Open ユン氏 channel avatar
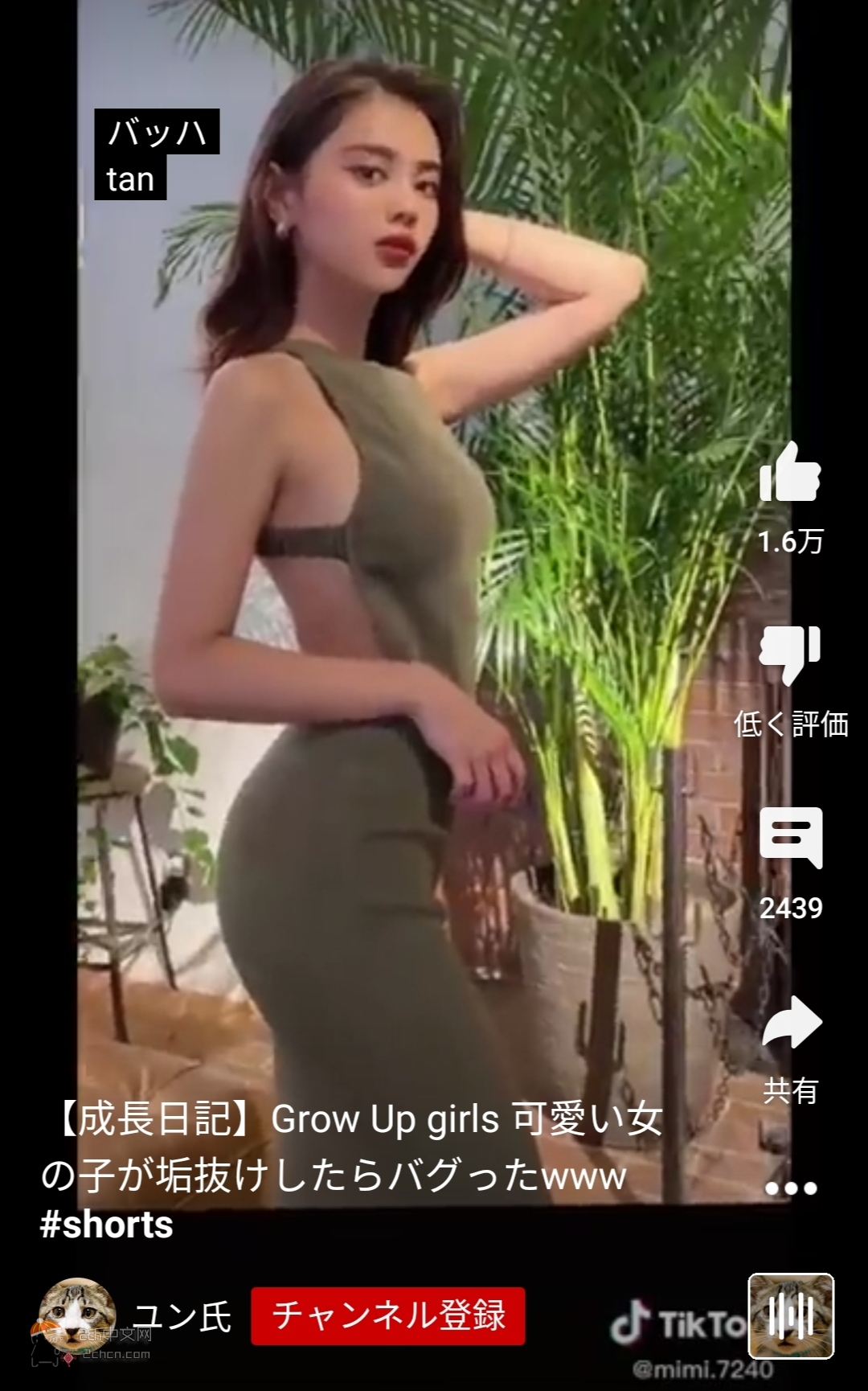Image resolution: width=868 pixels, height=1391 pixels. coord(77,1316)
